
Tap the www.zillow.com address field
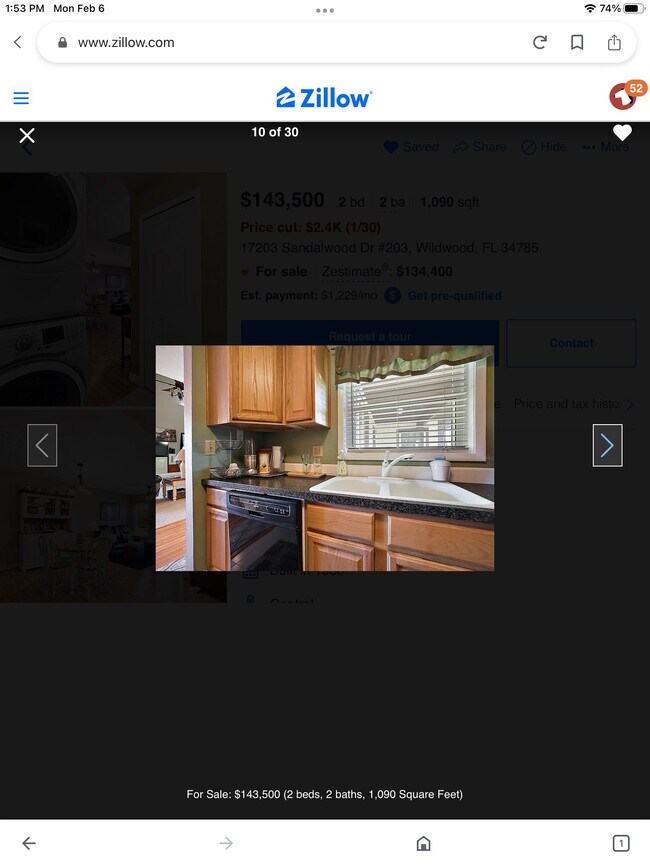click(290, 42)
